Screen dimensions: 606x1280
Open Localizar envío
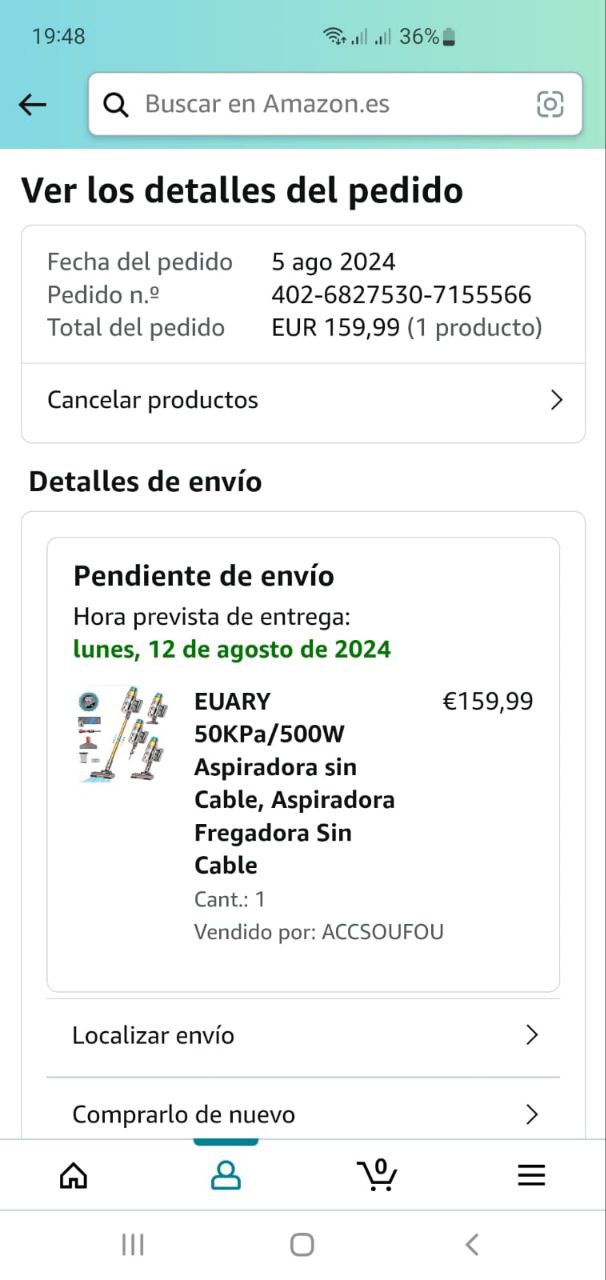point(303,1036)
